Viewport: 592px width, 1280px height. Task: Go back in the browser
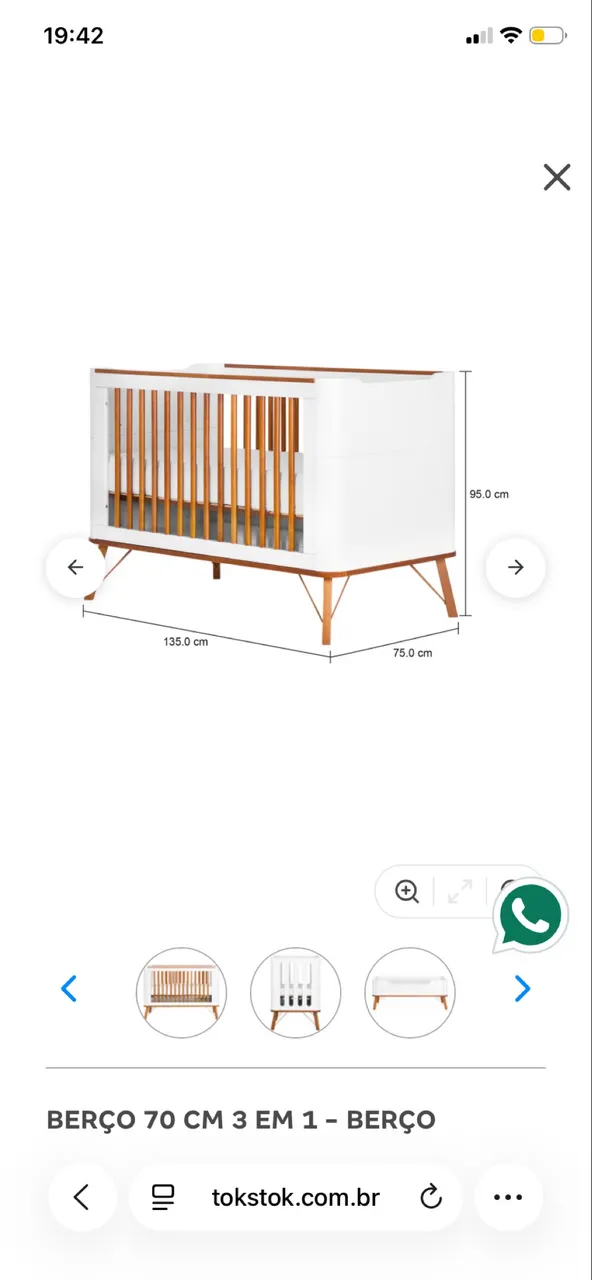point(82,1196)
